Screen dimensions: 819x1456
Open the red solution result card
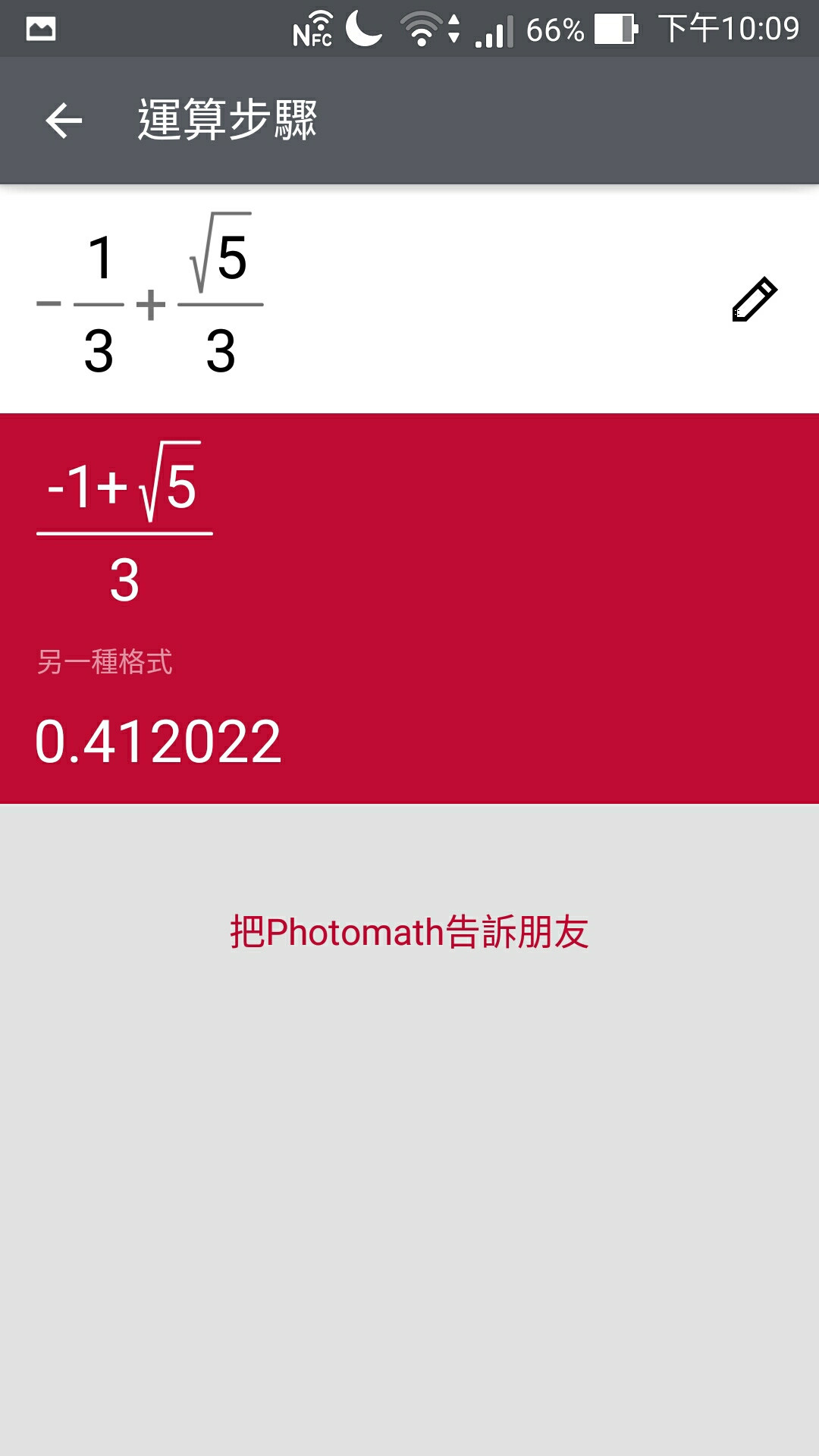click(409, 608)
